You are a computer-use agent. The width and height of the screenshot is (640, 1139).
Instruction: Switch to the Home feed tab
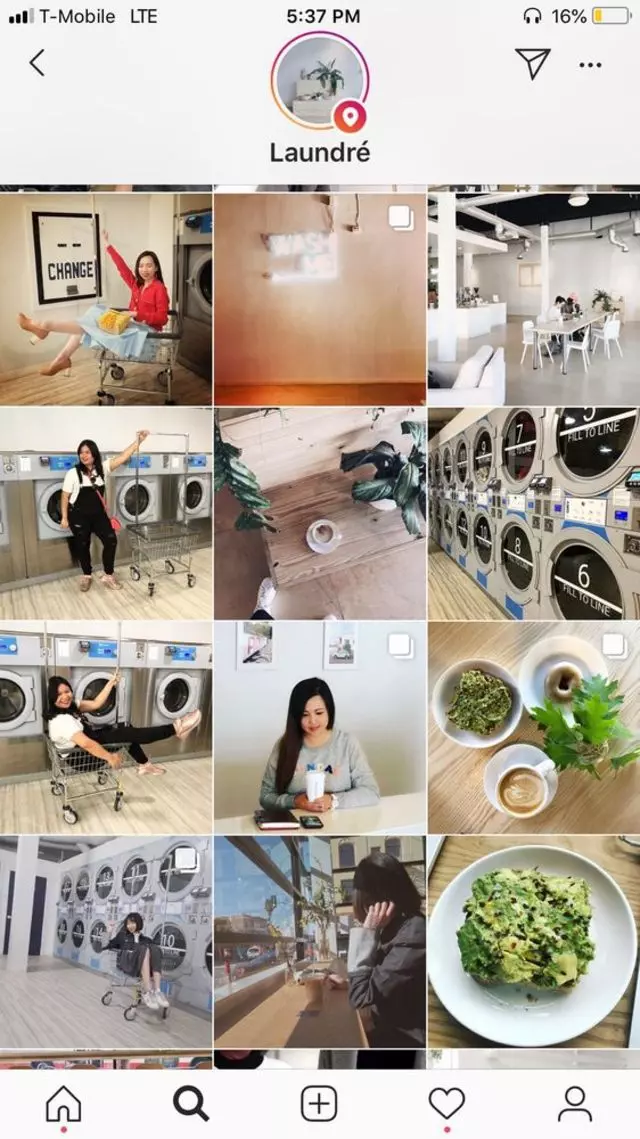(64, 1103)
